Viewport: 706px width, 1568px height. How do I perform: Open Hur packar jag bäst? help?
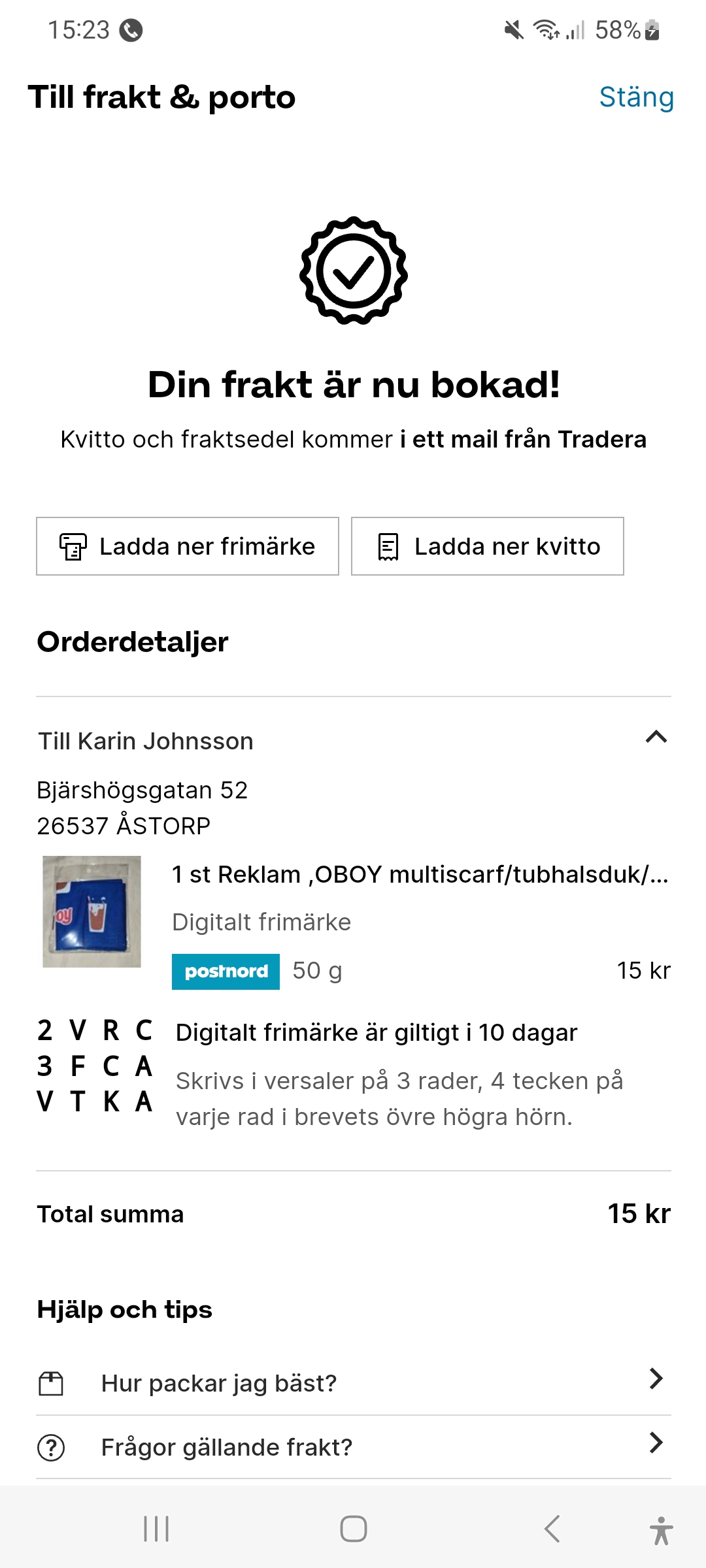pyautogui.click(x=353, y=1383)
